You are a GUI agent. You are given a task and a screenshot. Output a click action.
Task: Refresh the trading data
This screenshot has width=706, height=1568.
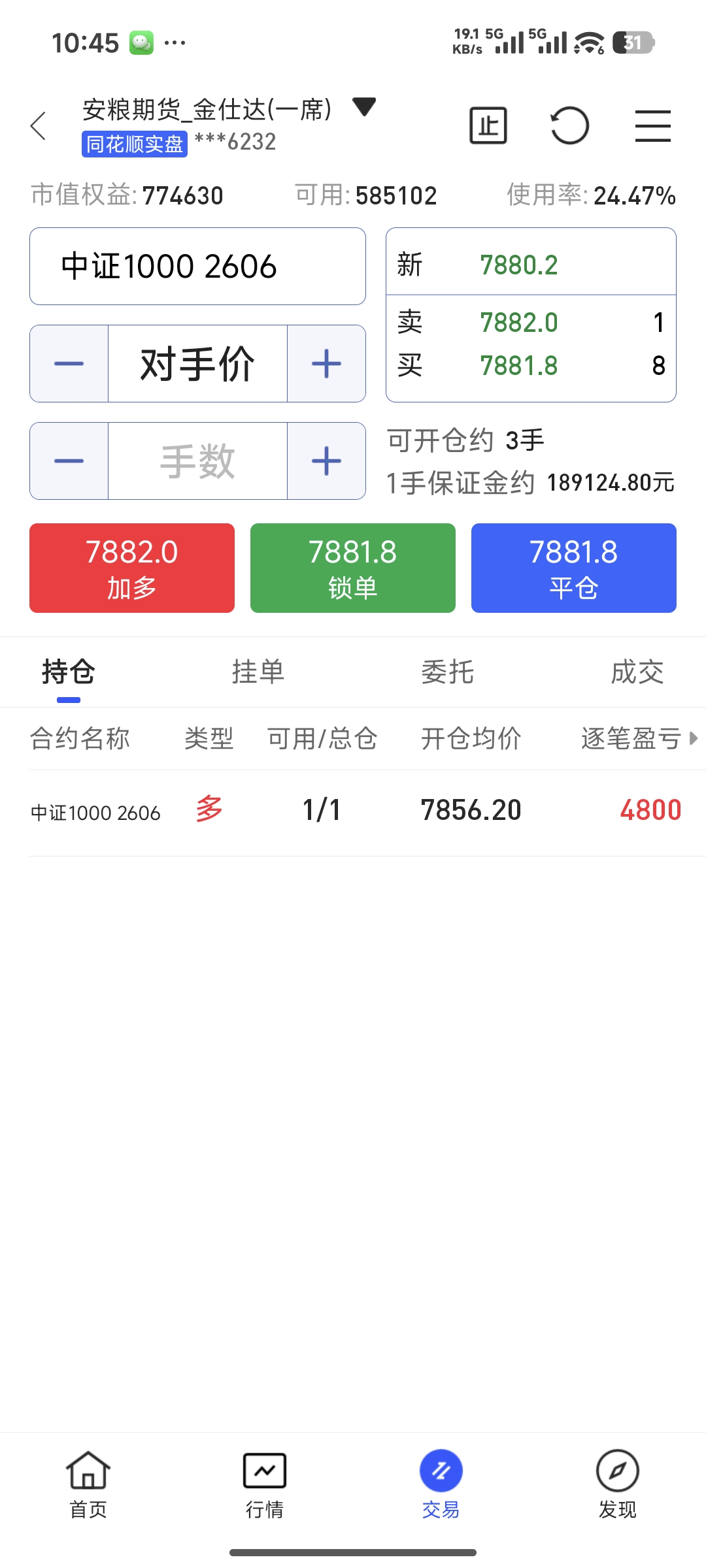click(569, 125)
